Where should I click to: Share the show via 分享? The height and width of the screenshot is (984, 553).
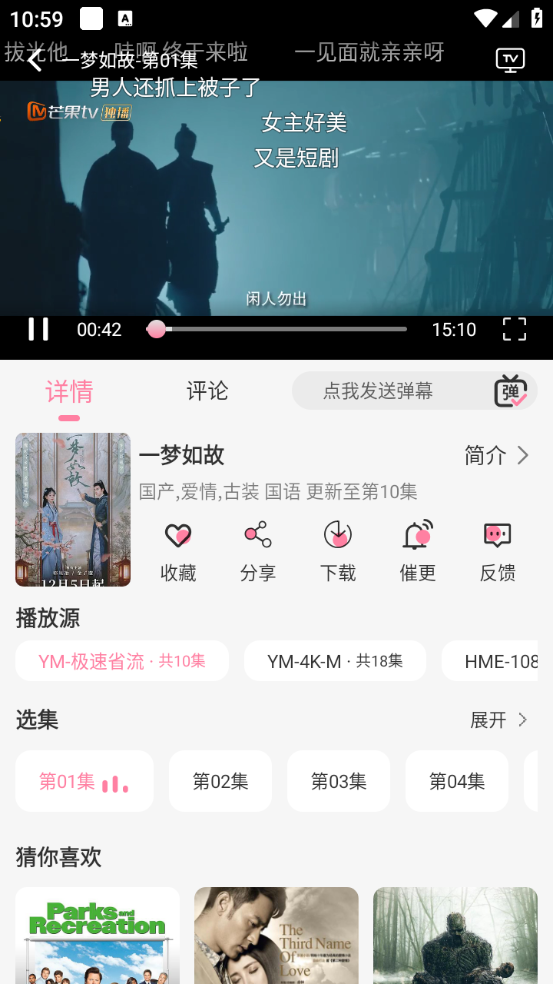pyautogui.click(x=258, y=552)
